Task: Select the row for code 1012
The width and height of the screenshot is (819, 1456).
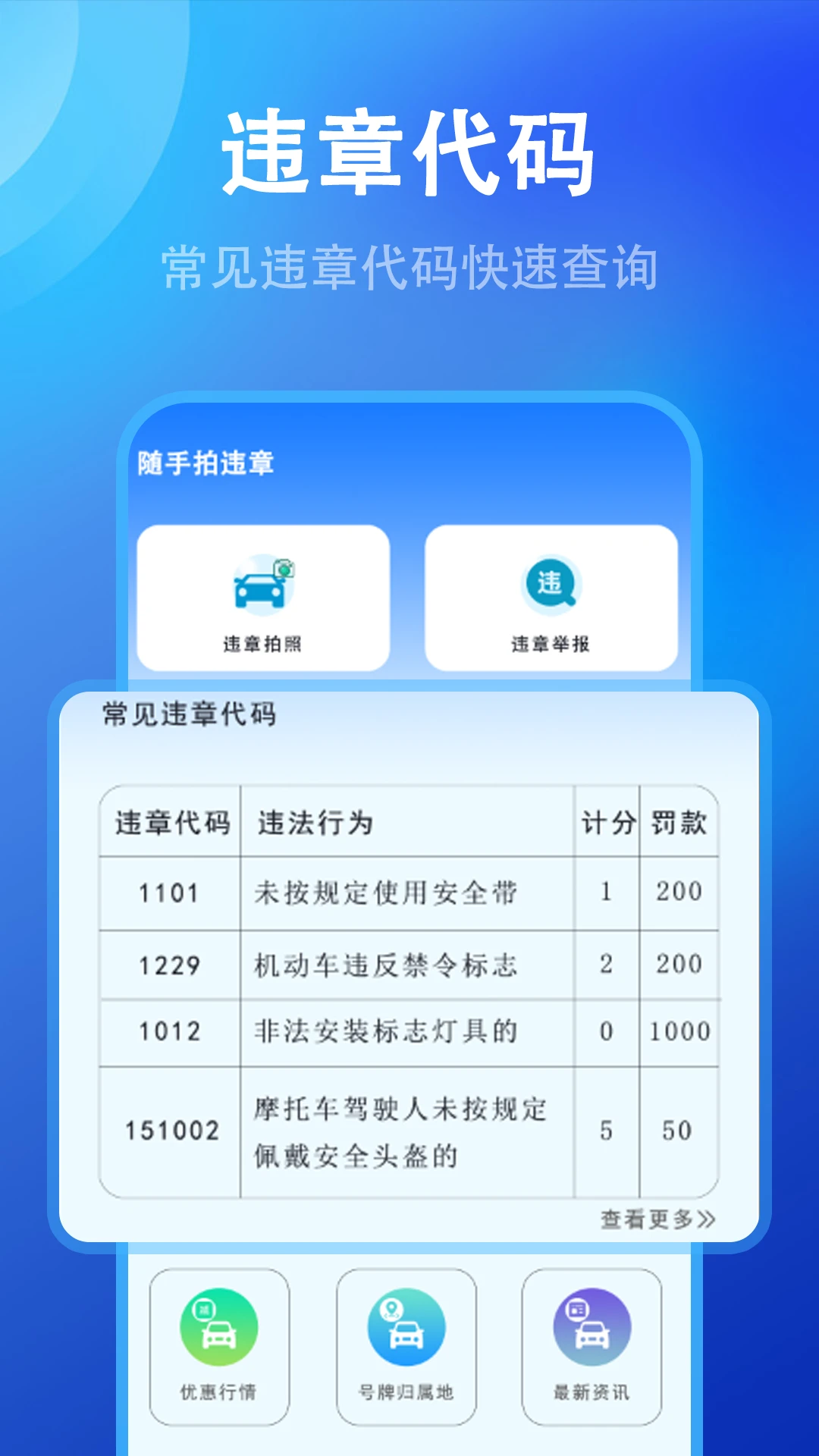Action: 409,1031
